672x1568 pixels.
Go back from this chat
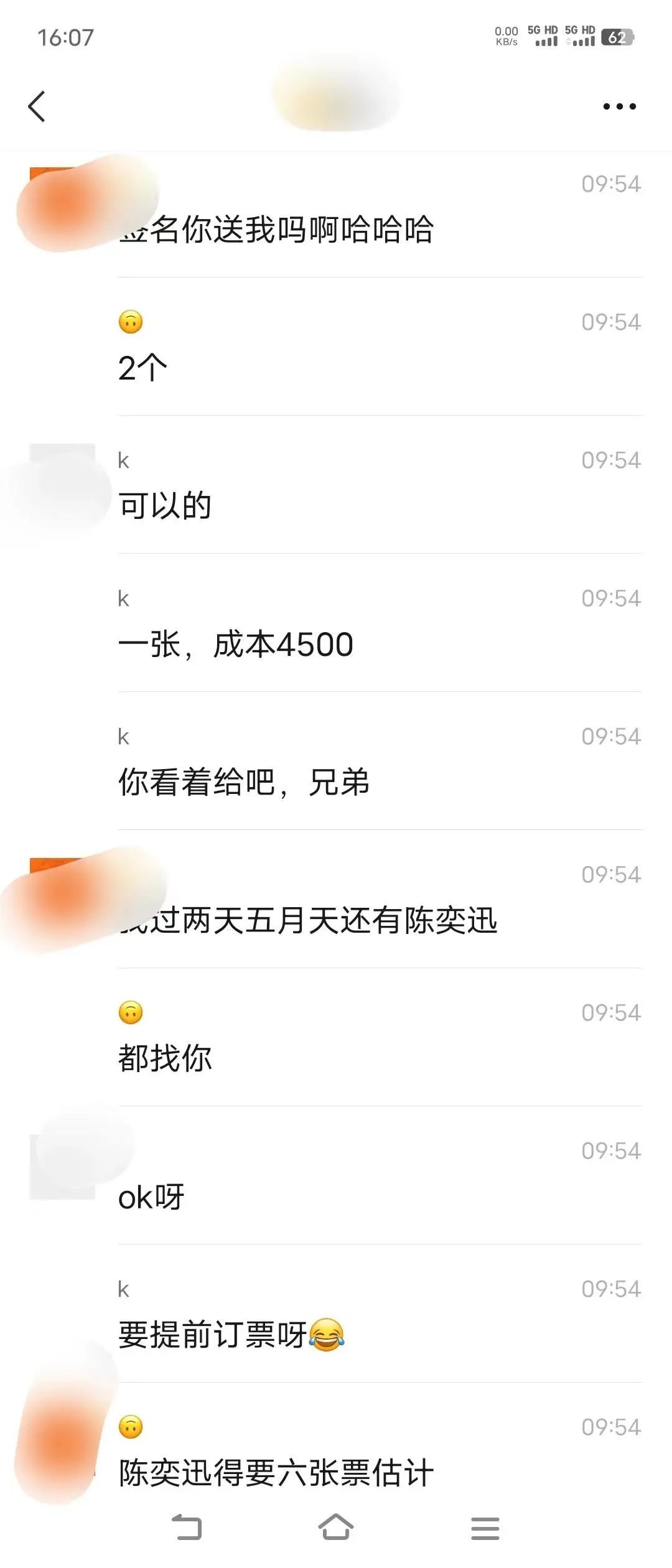coord(37,106)
